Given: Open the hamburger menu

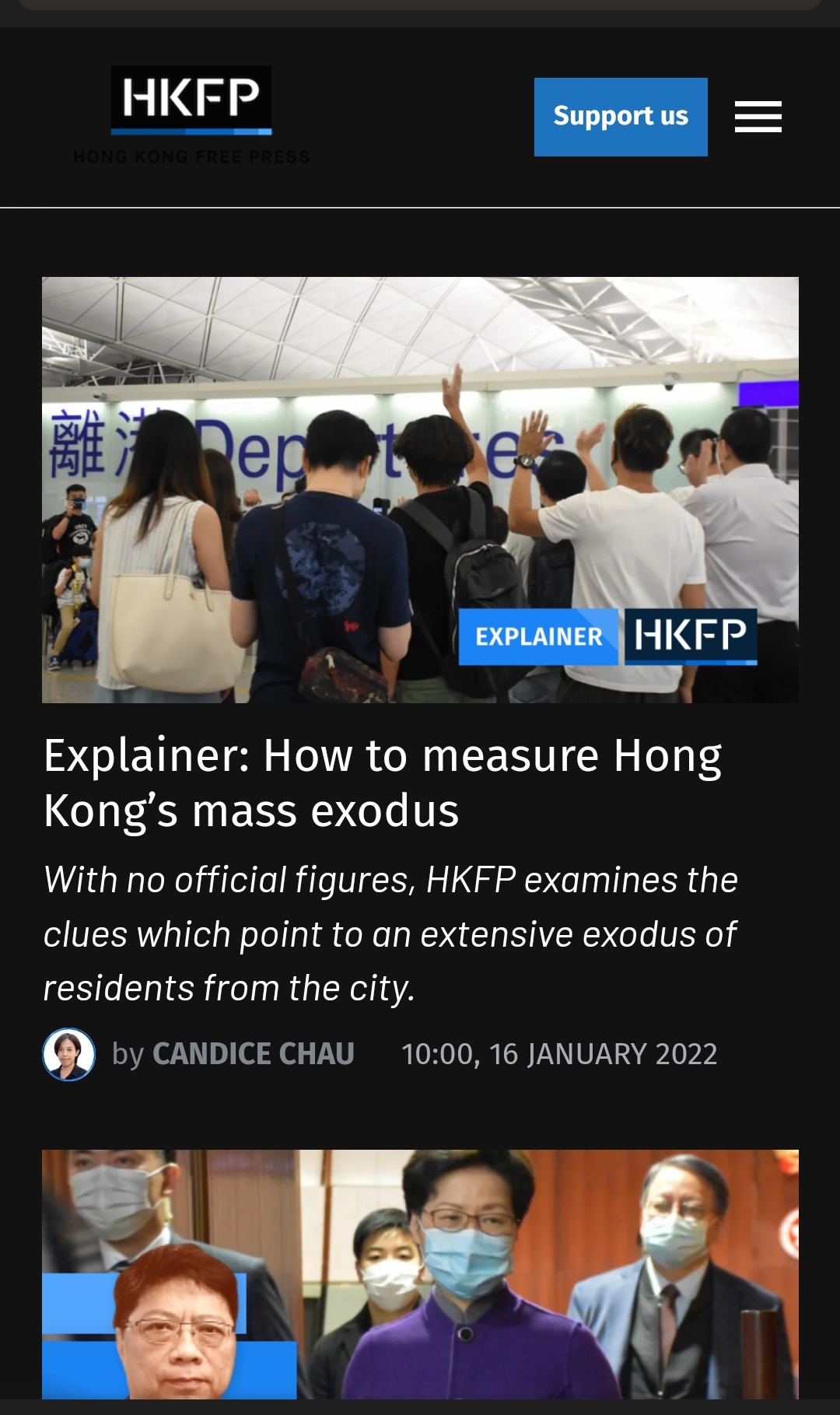Looking at the screenshot, I should [x=758, y=117].
